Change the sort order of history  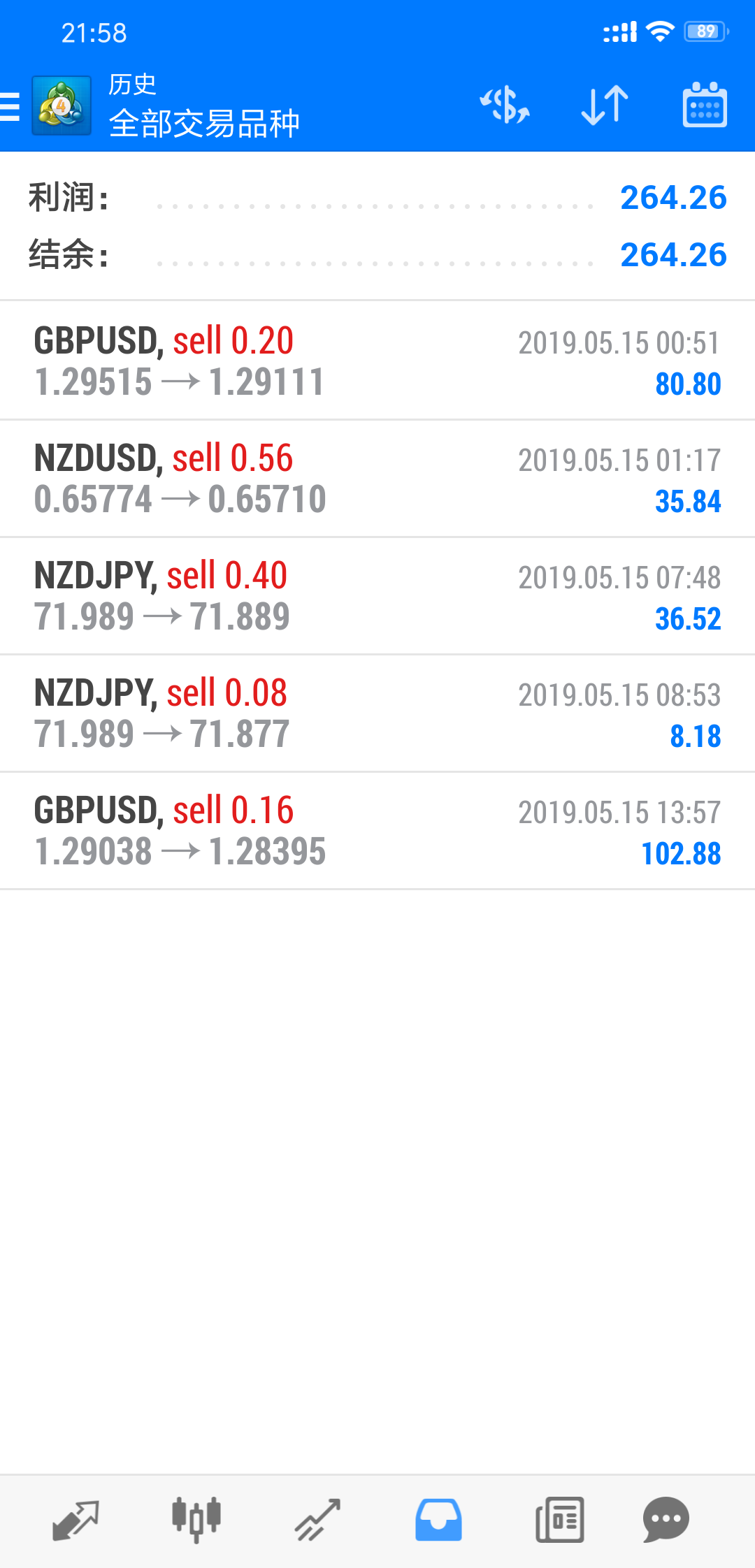[605, 106]
